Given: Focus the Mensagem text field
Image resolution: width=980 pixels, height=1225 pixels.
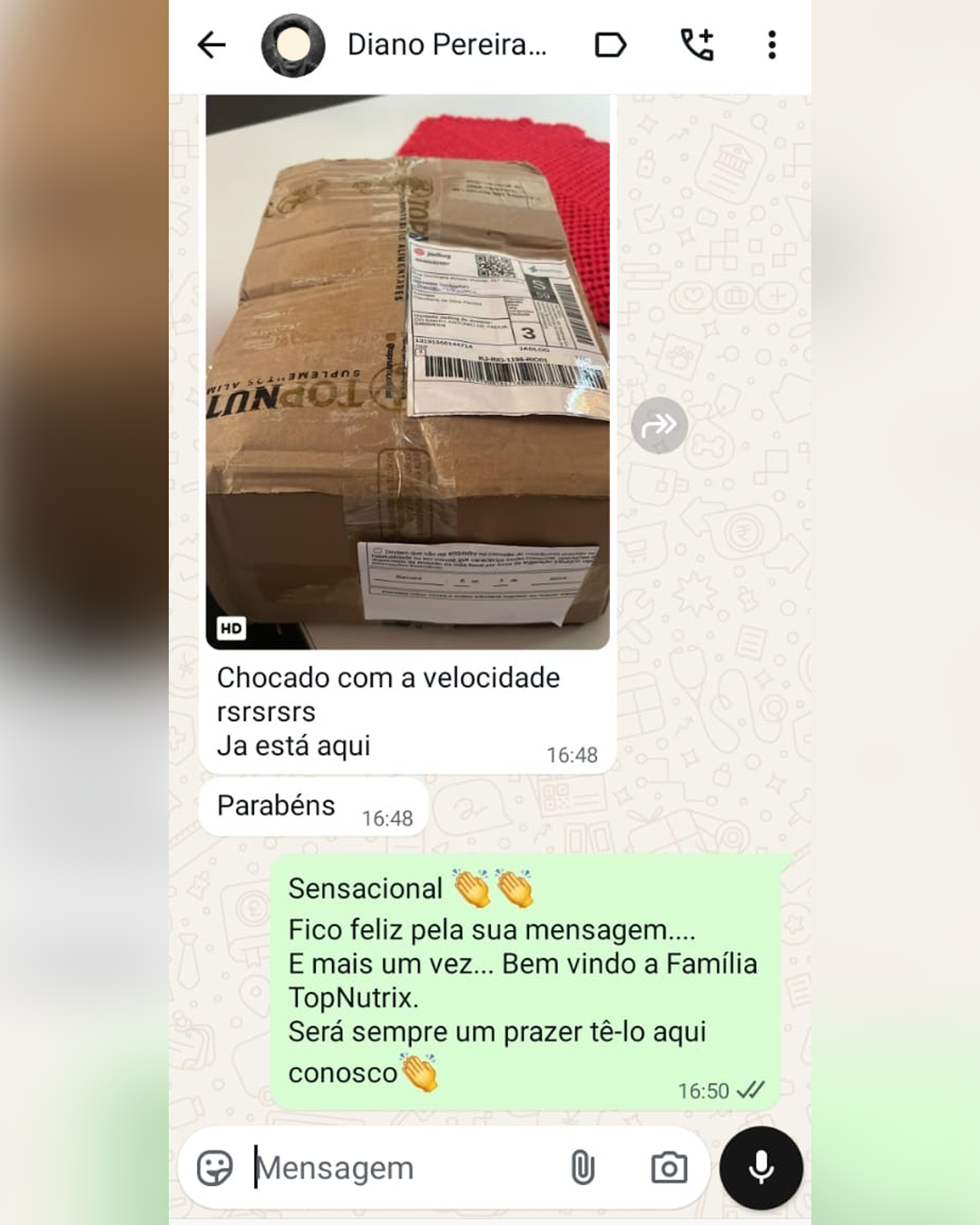Looking at the screenshot, I should tap(399, 1168).
